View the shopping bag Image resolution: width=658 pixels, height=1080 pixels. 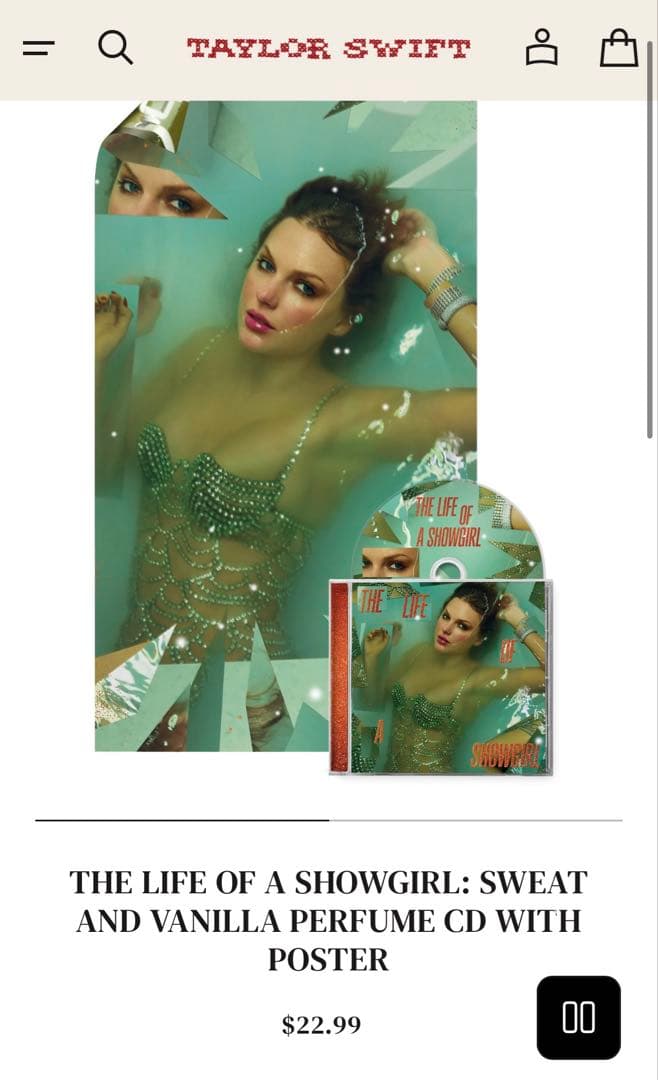618,47
